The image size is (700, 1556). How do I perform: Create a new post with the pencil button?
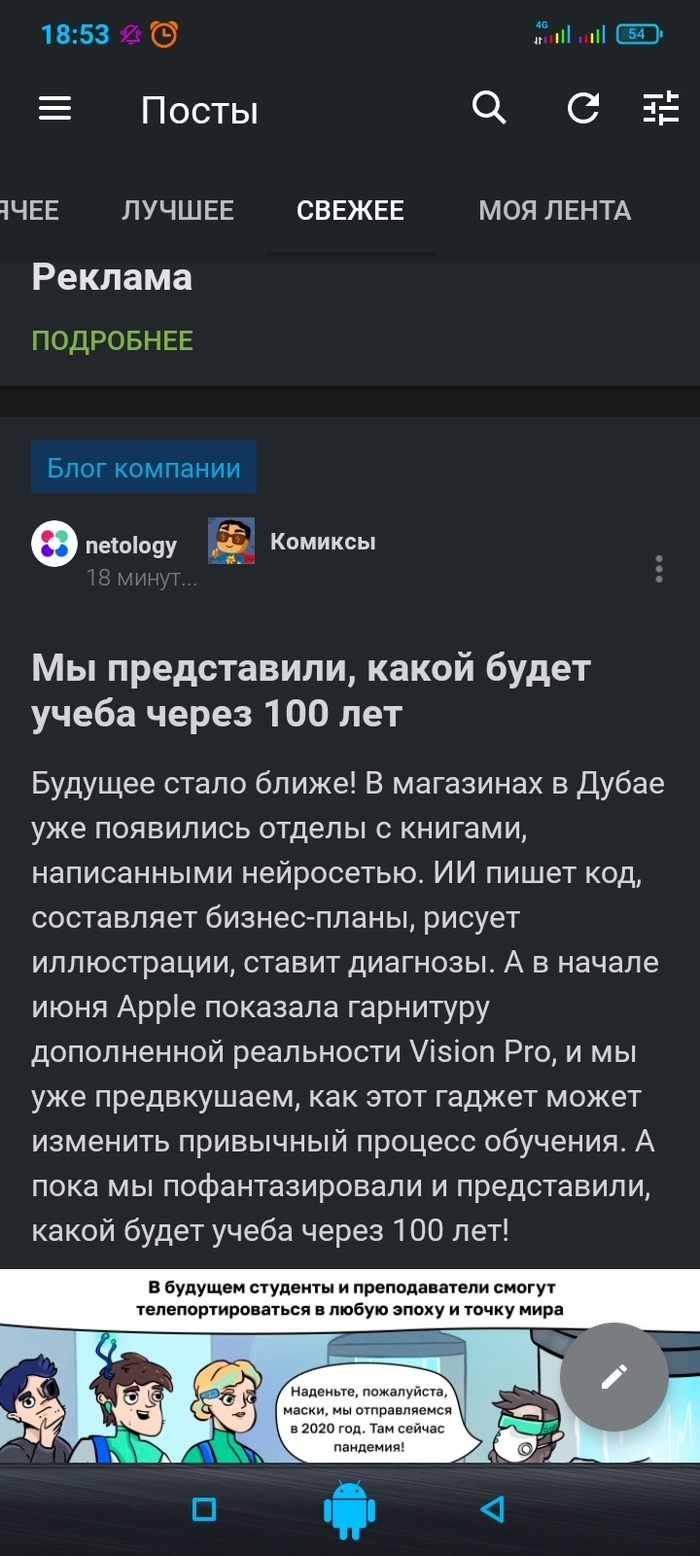[614, 1376]
